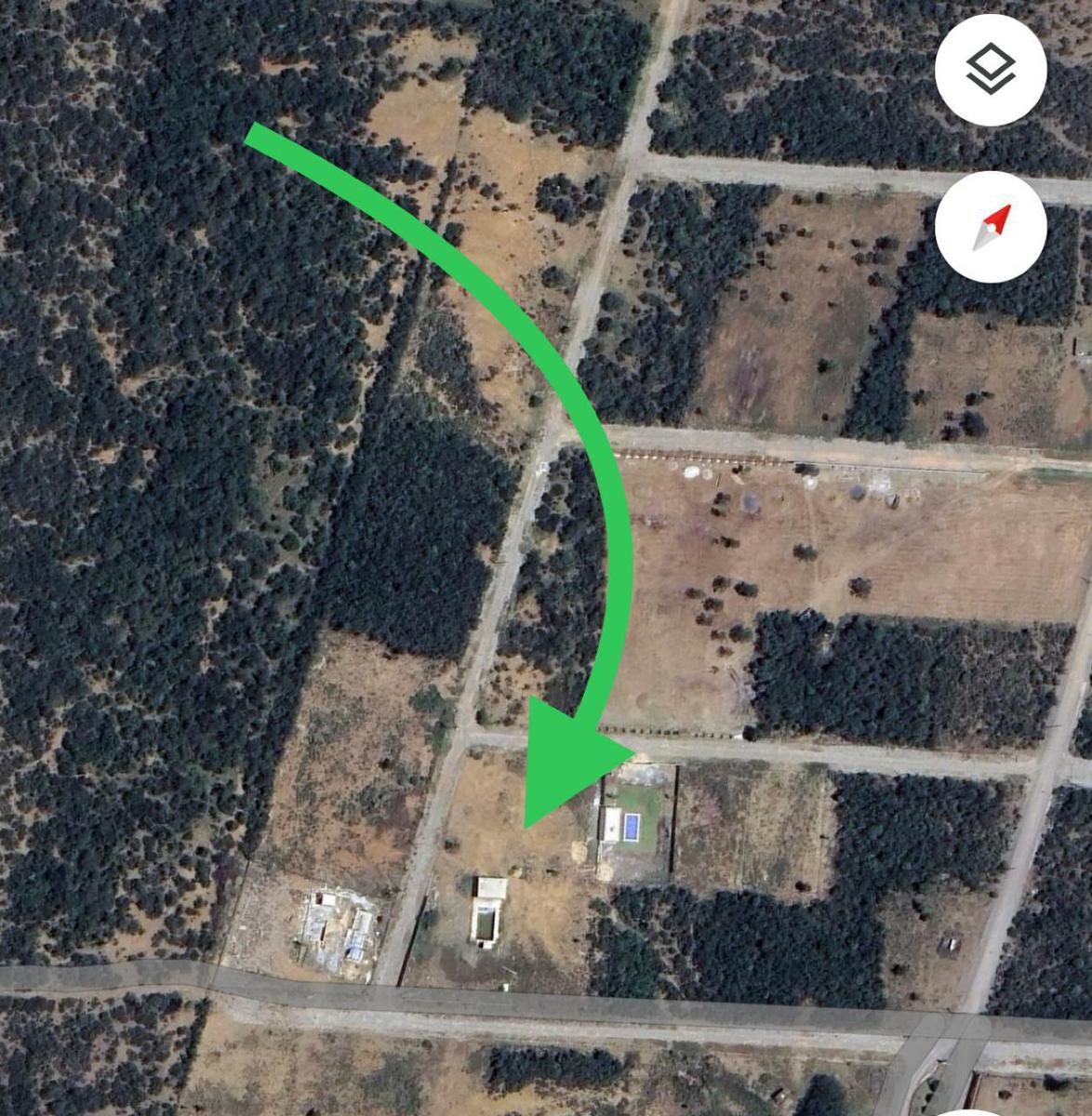Image resolution: width=1092 pixels, height=1116 pixels.
Task: Open the map layers selector
Action: (991, 70)
